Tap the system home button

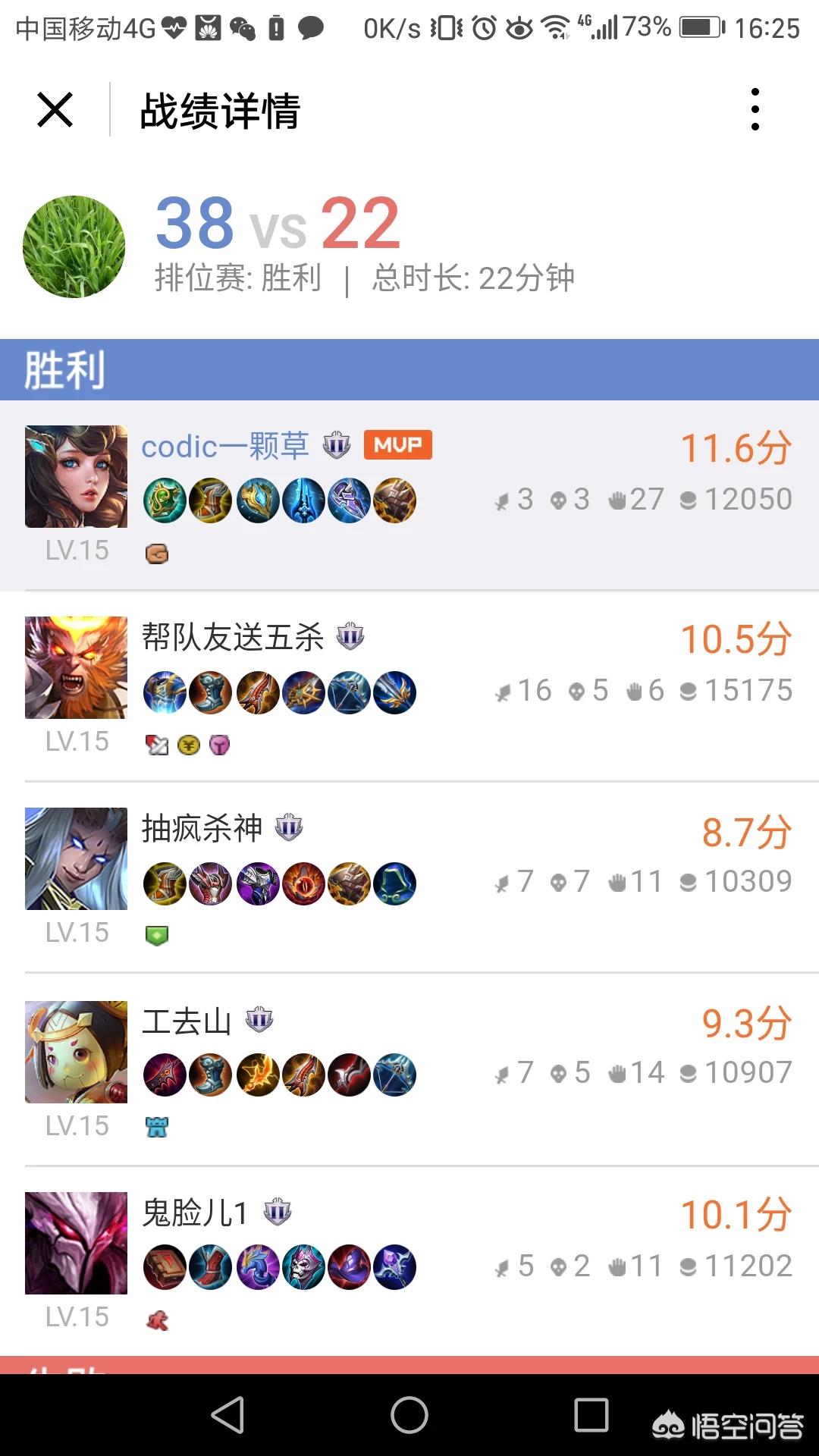(x=409, y=1415)
